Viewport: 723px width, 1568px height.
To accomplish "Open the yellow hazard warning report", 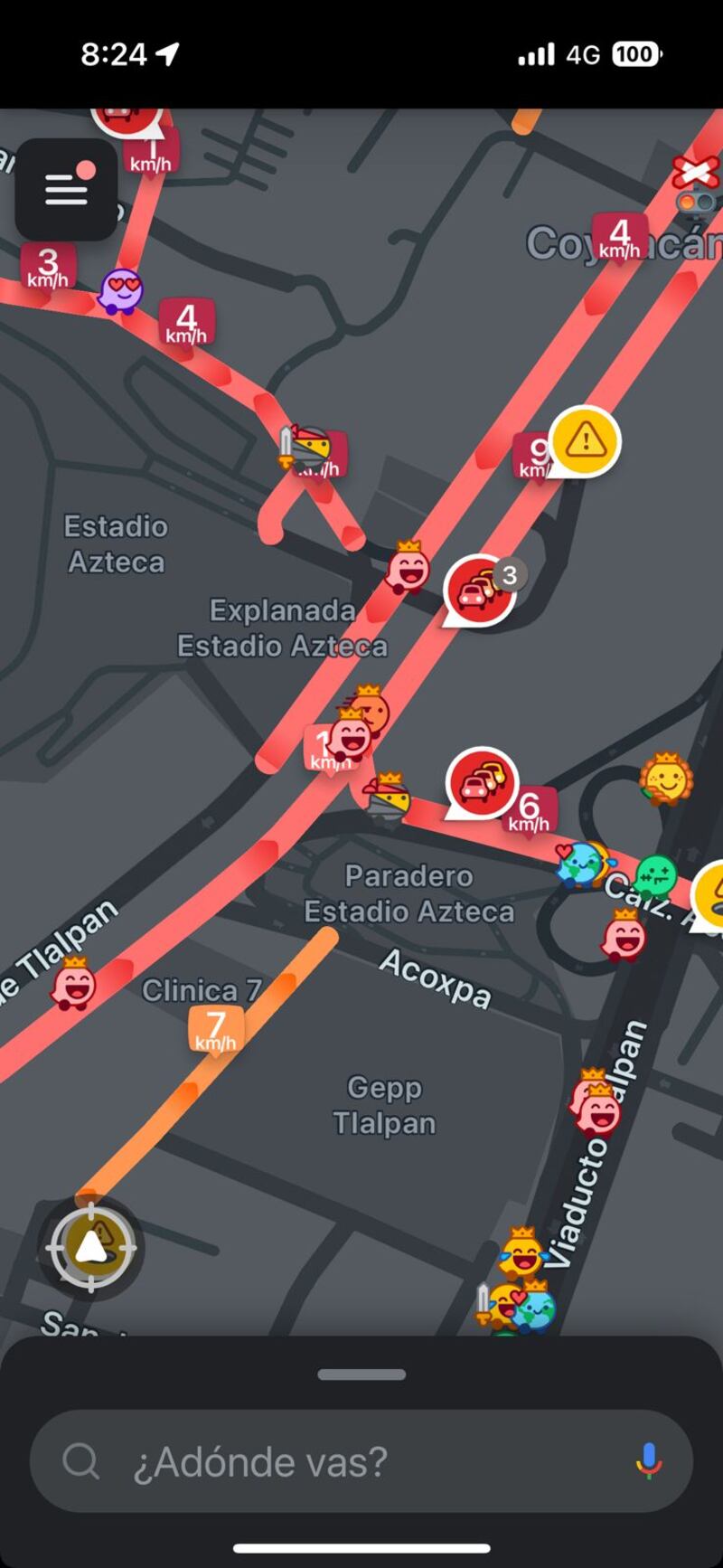I will [585, 441].
